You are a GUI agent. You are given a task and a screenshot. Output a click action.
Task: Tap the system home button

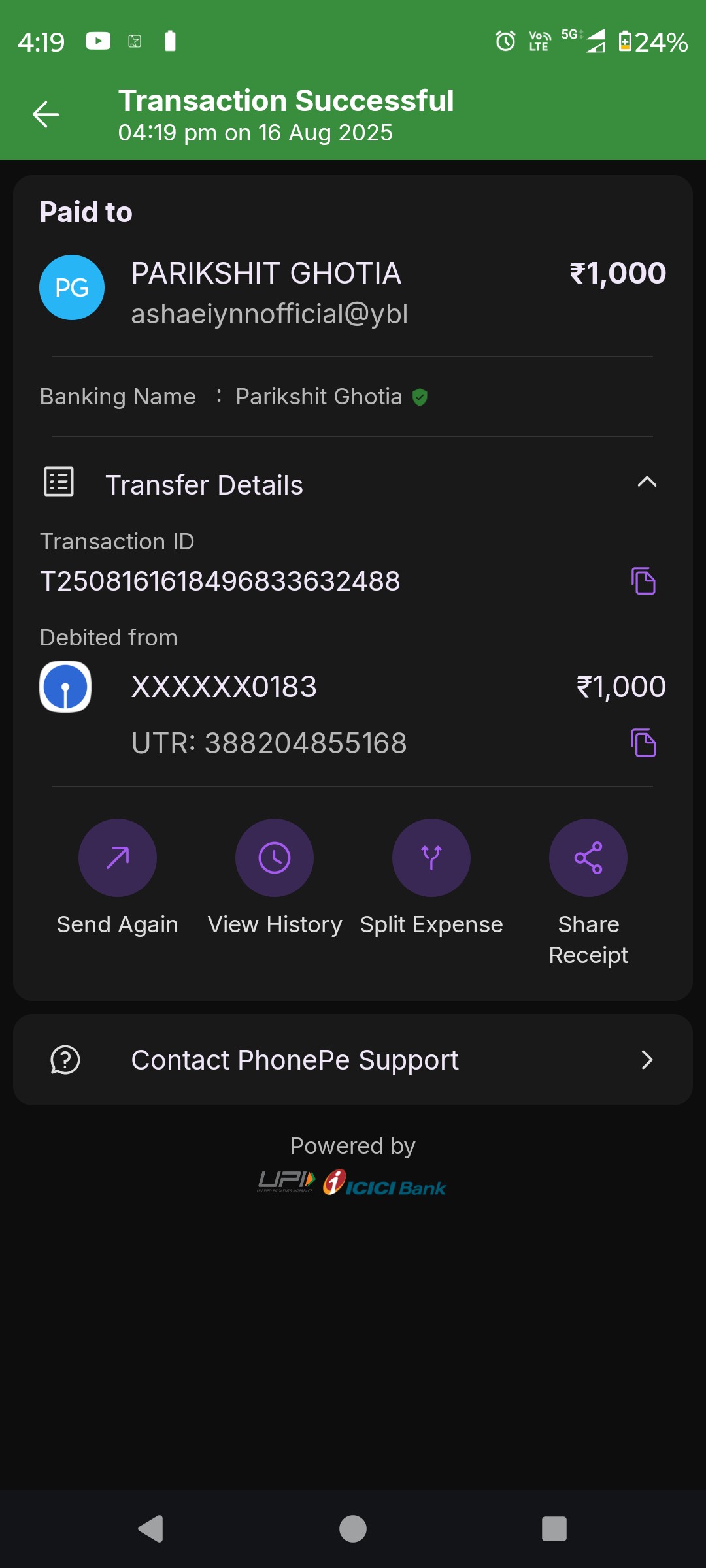[353, 1529]
